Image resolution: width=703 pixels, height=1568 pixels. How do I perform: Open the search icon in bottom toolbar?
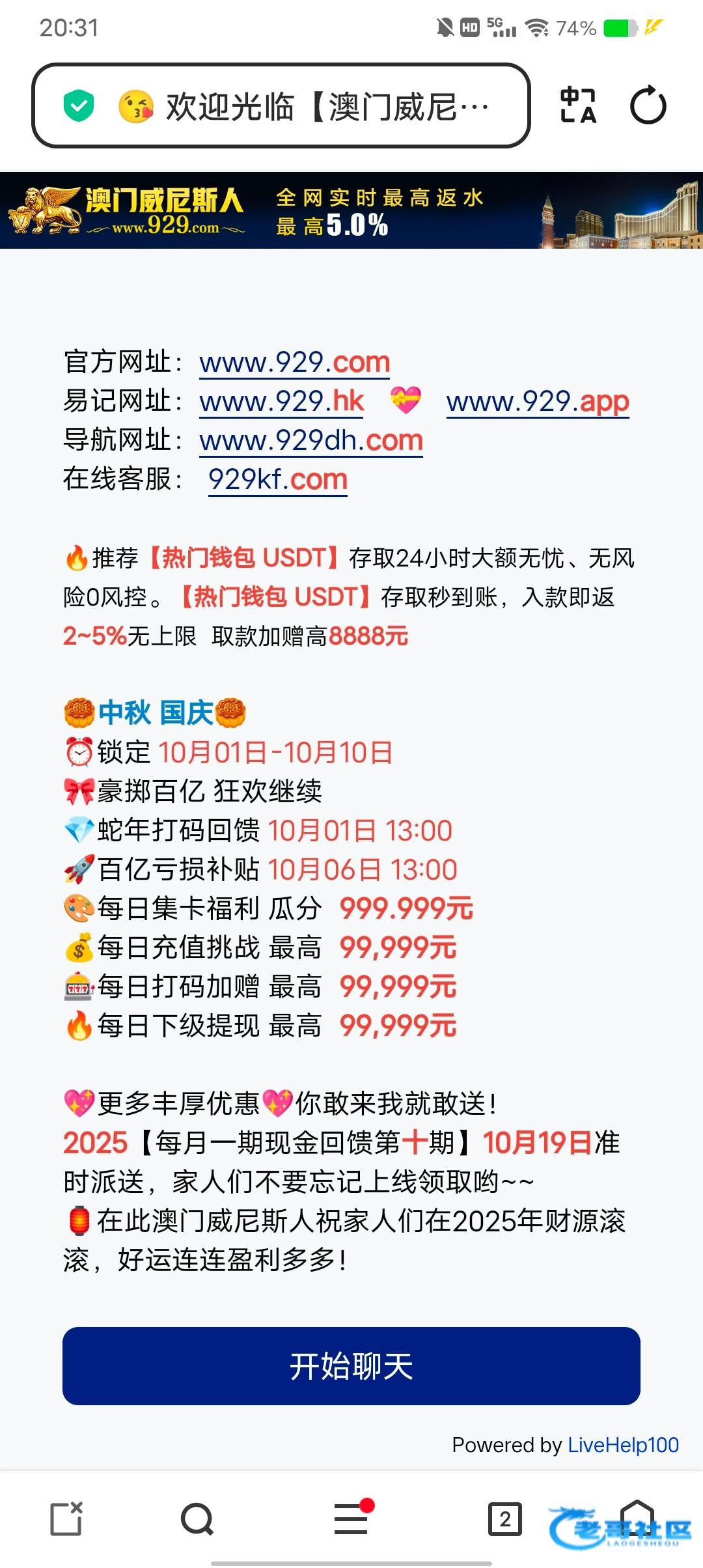point(197,1519)
